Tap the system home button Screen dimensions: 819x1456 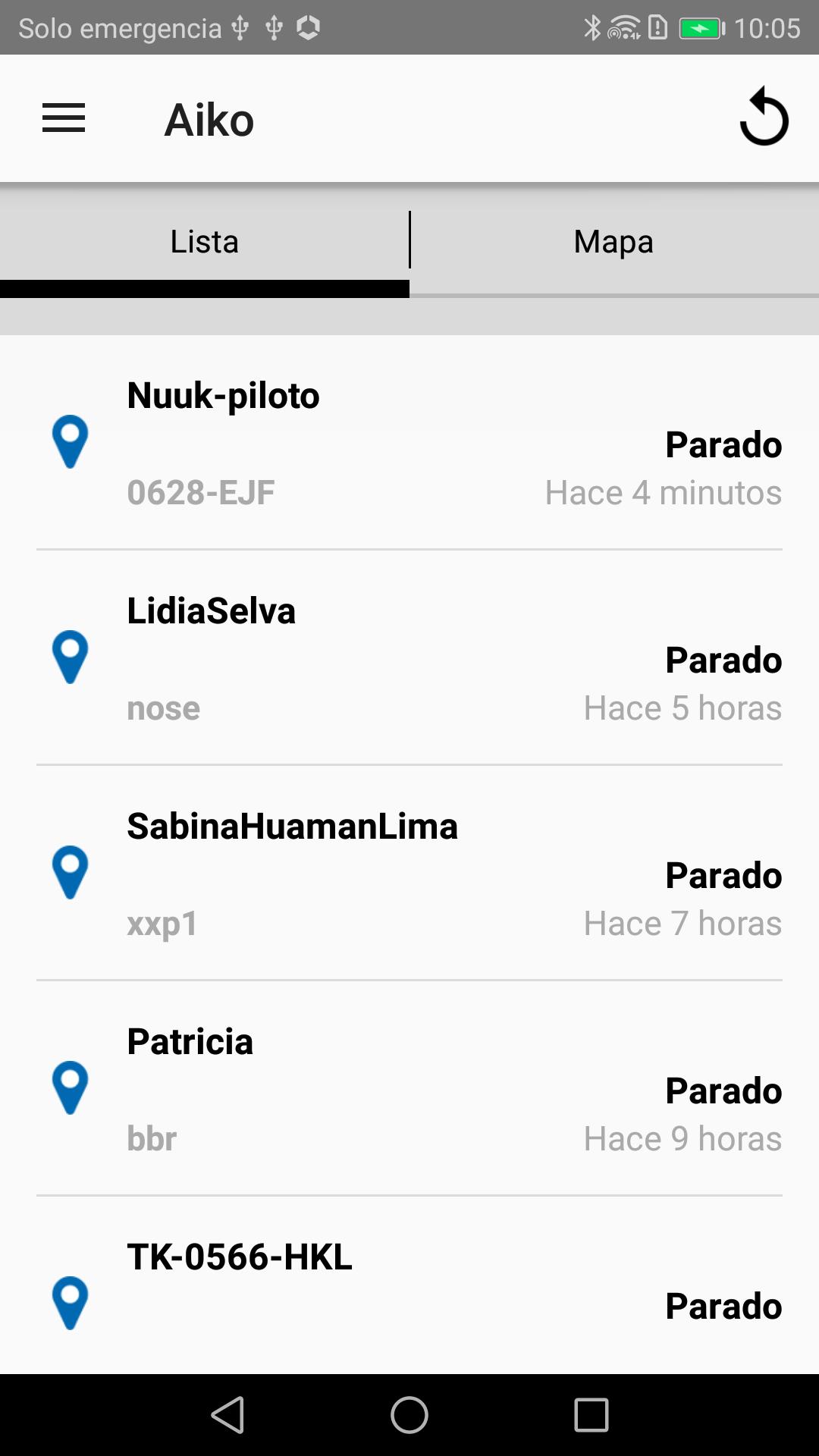point(409,1415)
